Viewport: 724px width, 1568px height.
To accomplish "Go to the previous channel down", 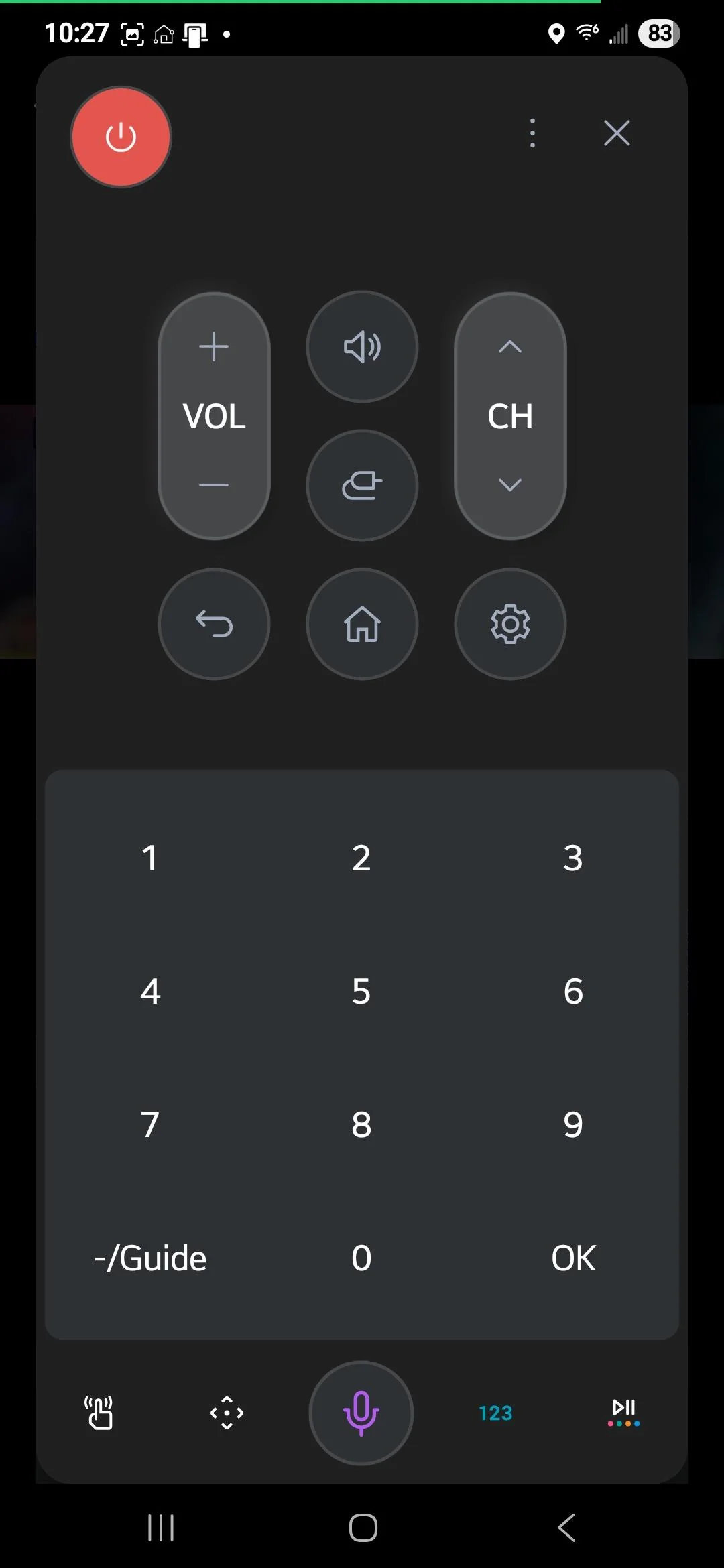I will 510,485.
